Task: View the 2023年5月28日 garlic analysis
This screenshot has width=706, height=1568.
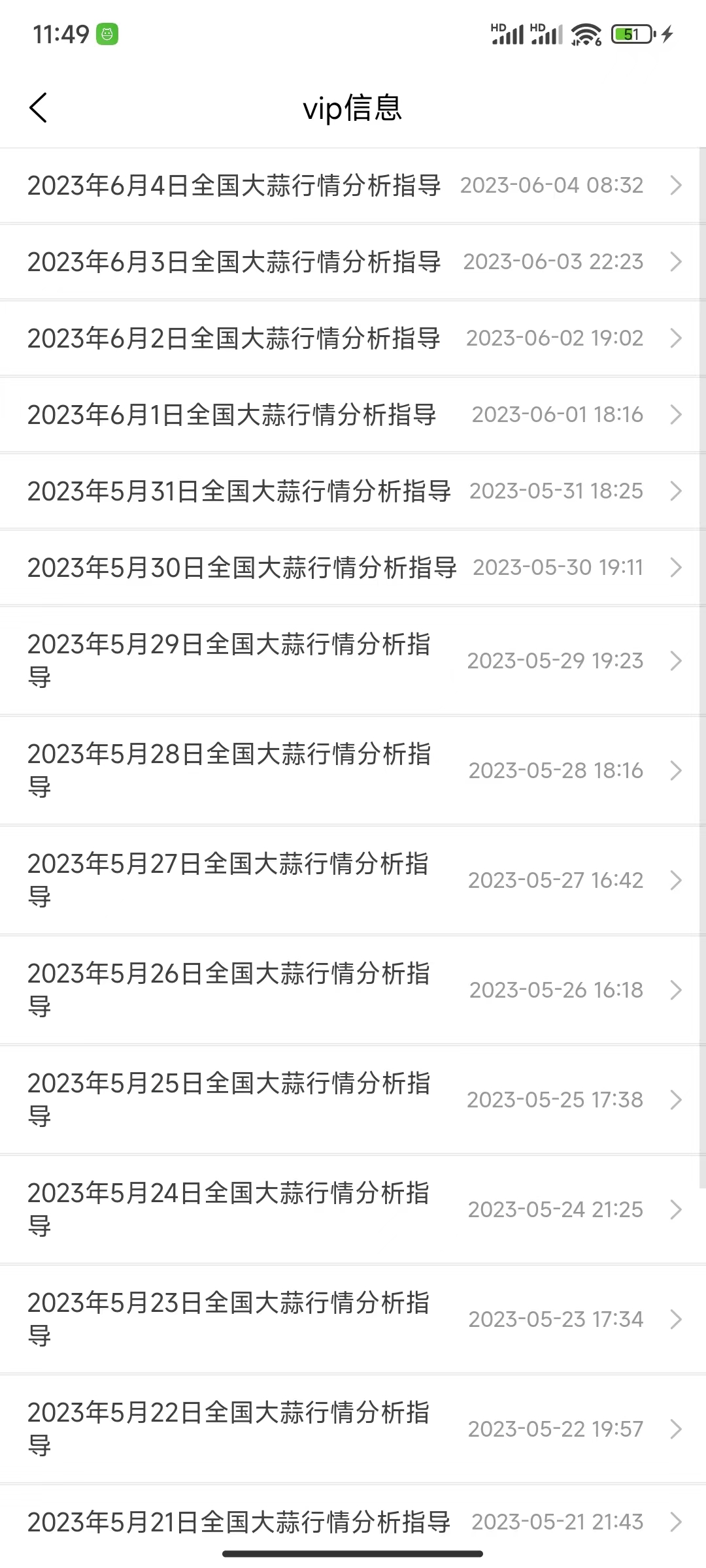Action: [353, 771]
